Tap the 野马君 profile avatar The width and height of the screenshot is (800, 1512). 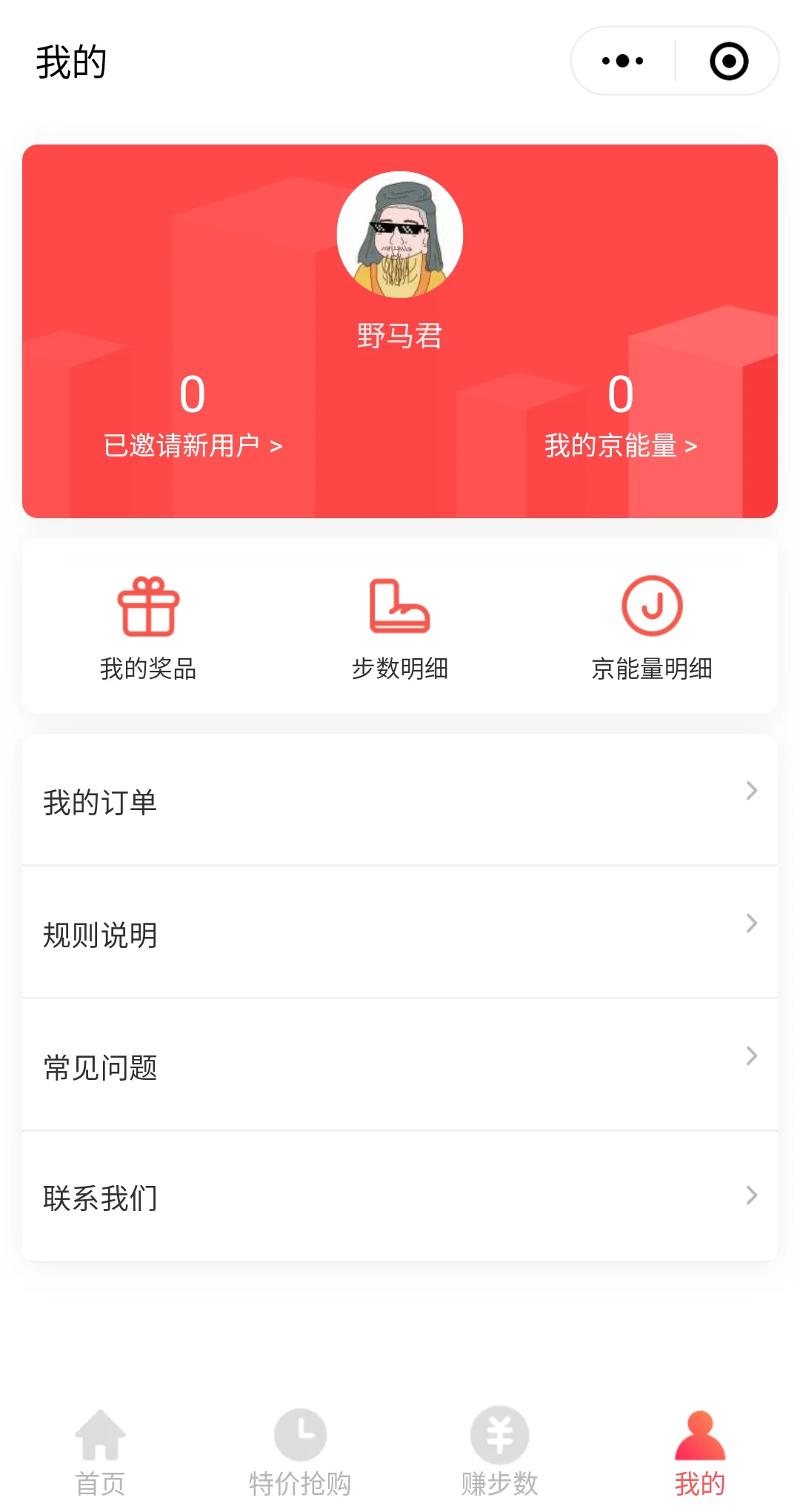point(400,235)
